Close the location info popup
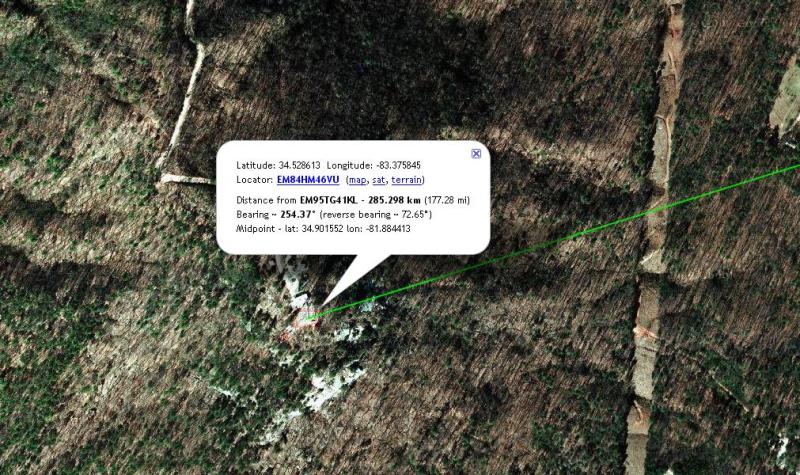 (x=476, y=153)
